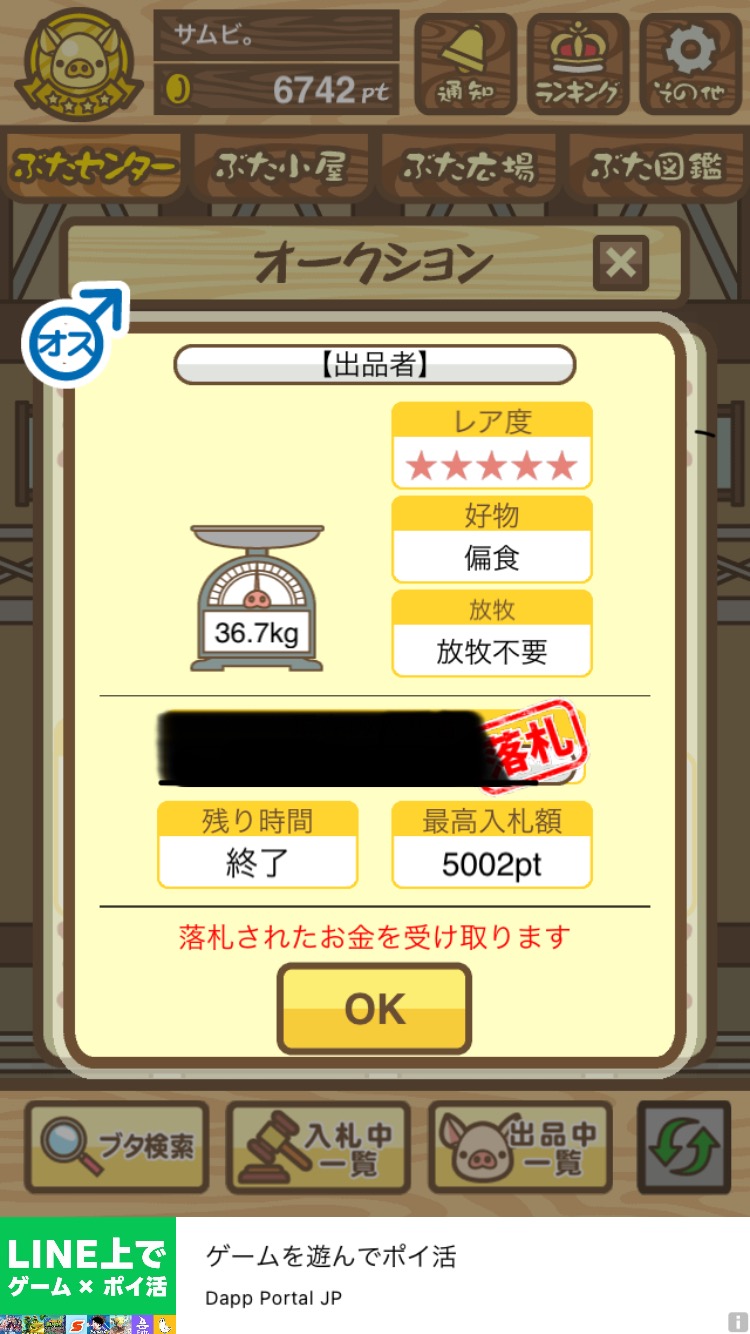Image resolution: width=750 pixels, height=1334 pixels.
Task: Open ブタ検索 pig search
Action: coord(116,1147)
